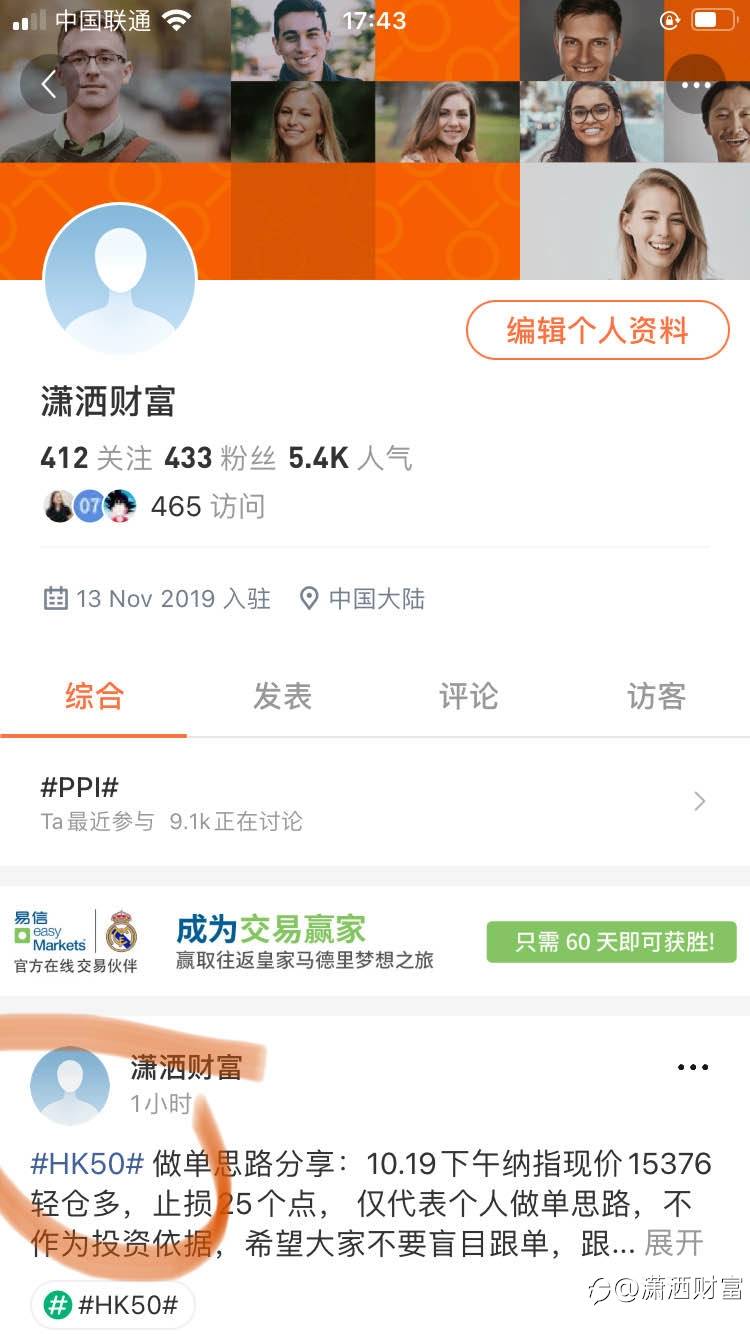Screen dimensions: 750x1334
Task: Open the easyMarkets 成为交易赢家 banner ad
Action: [375, 941]
